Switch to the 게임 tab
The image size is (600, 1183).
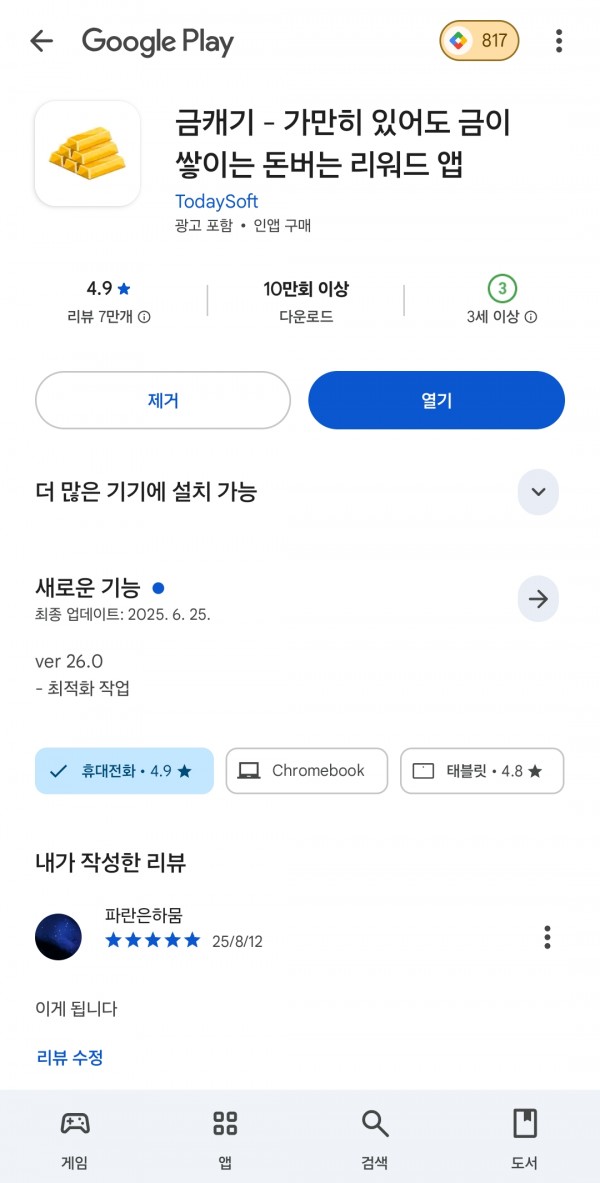pyautogui.click(x=75, y=1140)
